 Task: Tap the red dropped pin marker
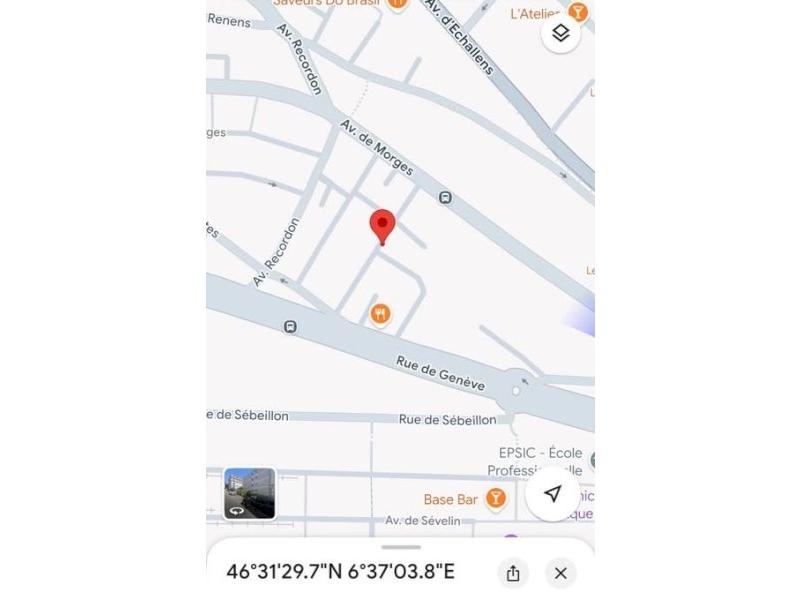382,226
